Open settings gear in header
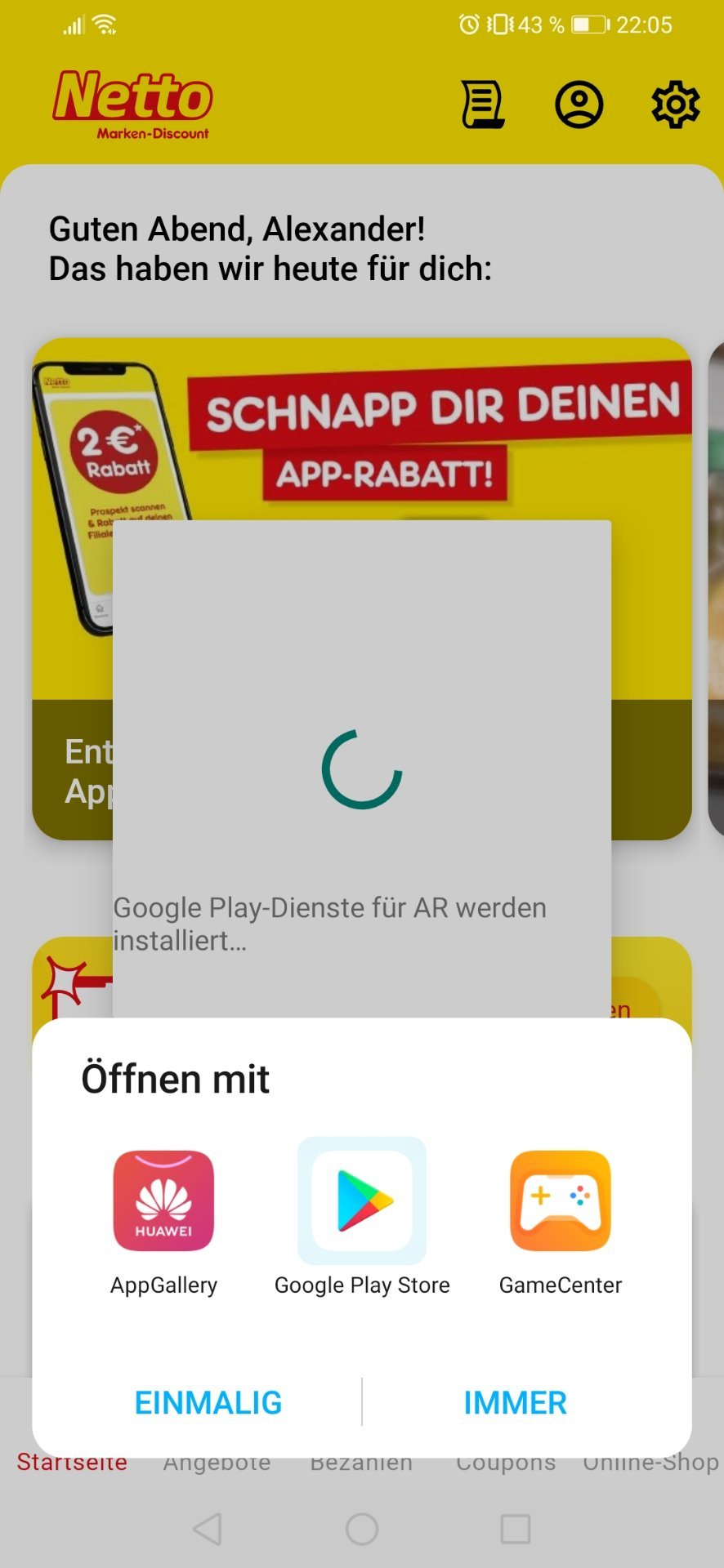Image resolution: width=724 pixels, height=1568 pixels. click(x=676, y=105)
